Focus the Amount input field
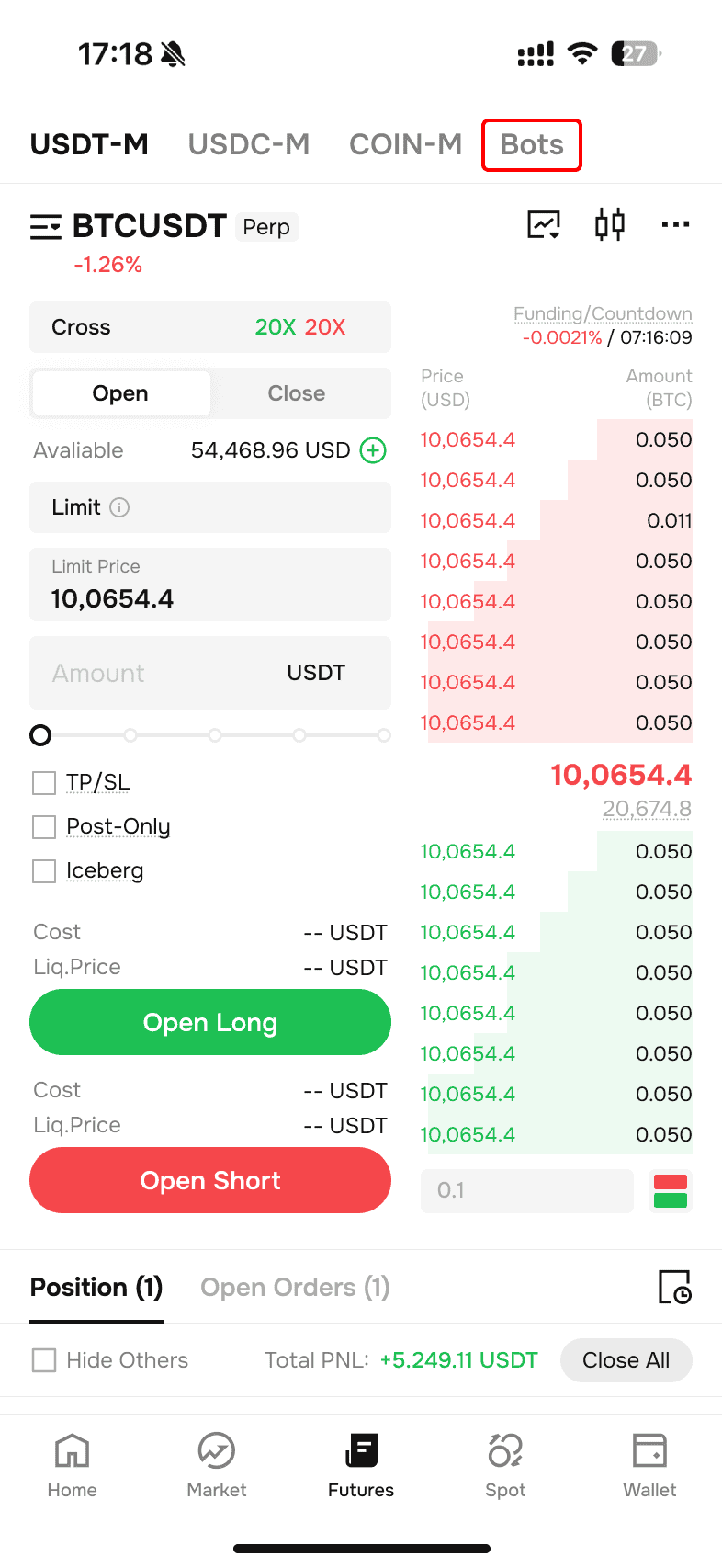This screenshot has height=1568, width=722. point(210,673)
